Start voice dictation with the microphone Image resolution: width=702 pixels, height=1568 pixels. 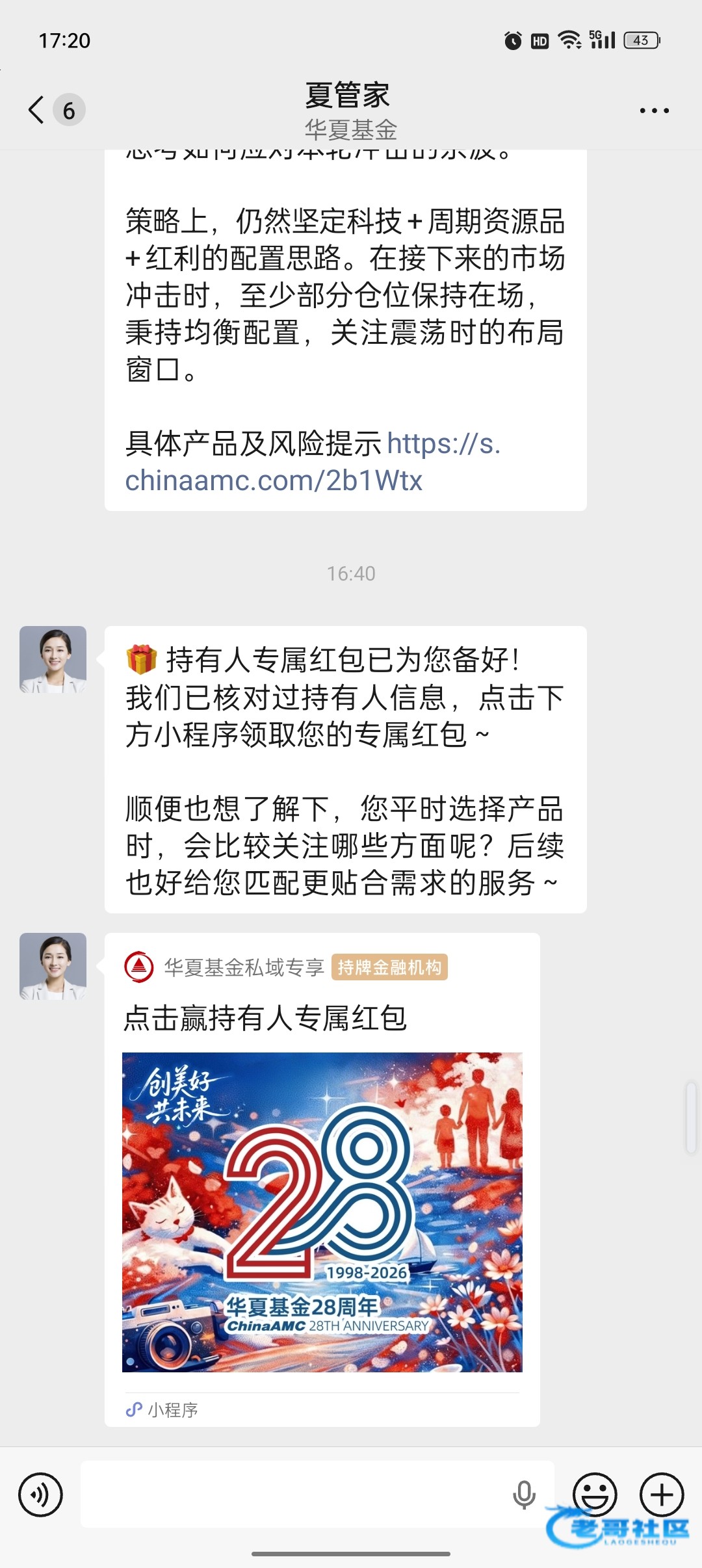coord(523,1494)
